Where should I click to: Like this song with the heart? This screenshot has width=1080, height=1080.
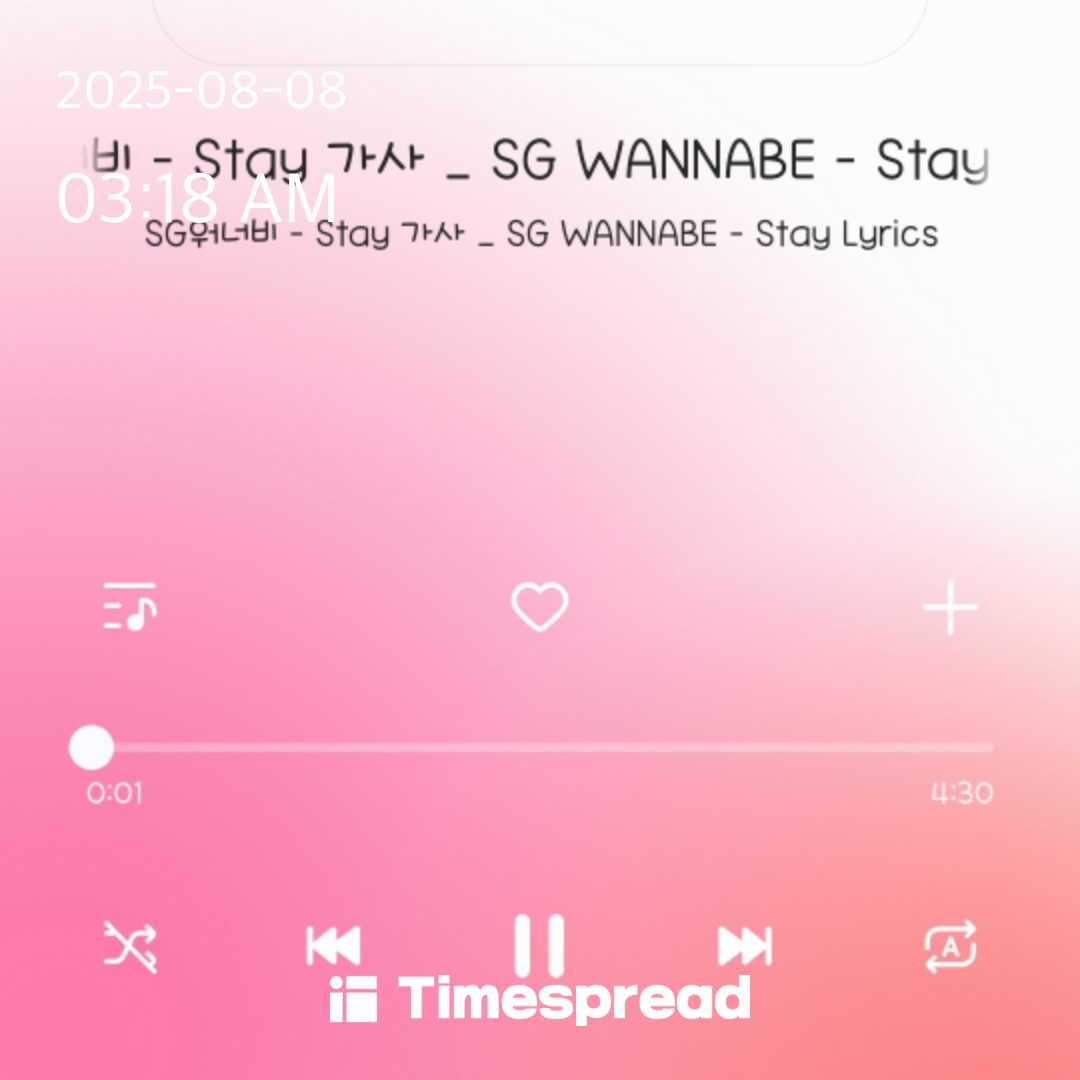click(540, 607)
